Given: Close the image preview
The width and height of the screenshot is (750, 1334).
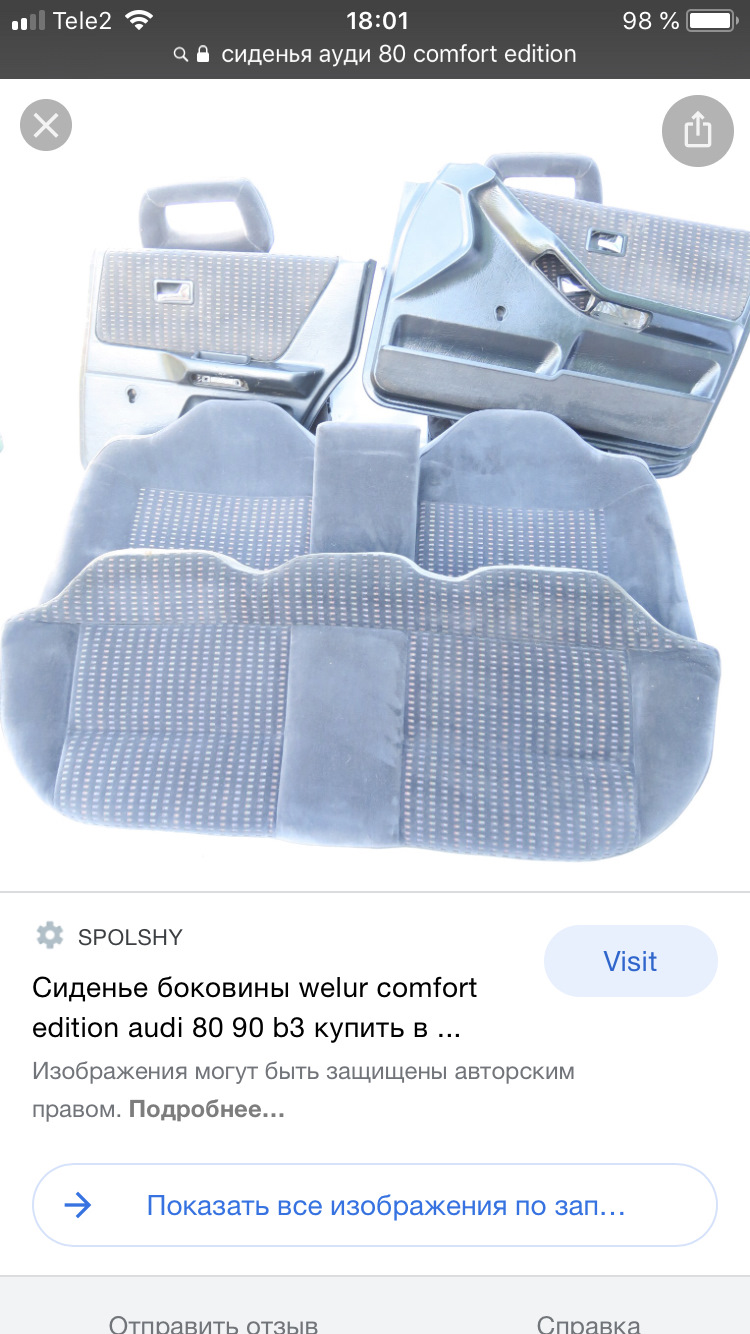Looking at the screenshot, I should [x=46, y=126].
